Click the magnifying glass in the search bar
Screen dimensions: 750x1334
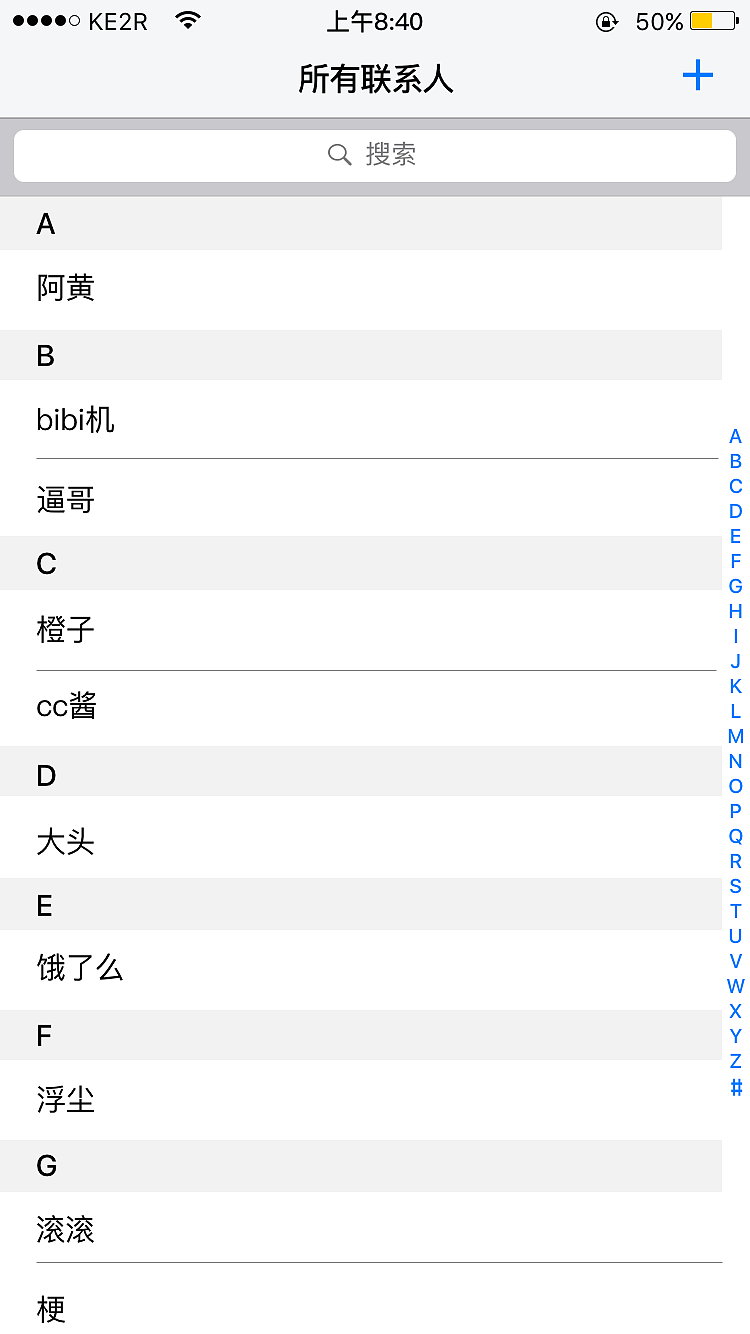[339, 155]
